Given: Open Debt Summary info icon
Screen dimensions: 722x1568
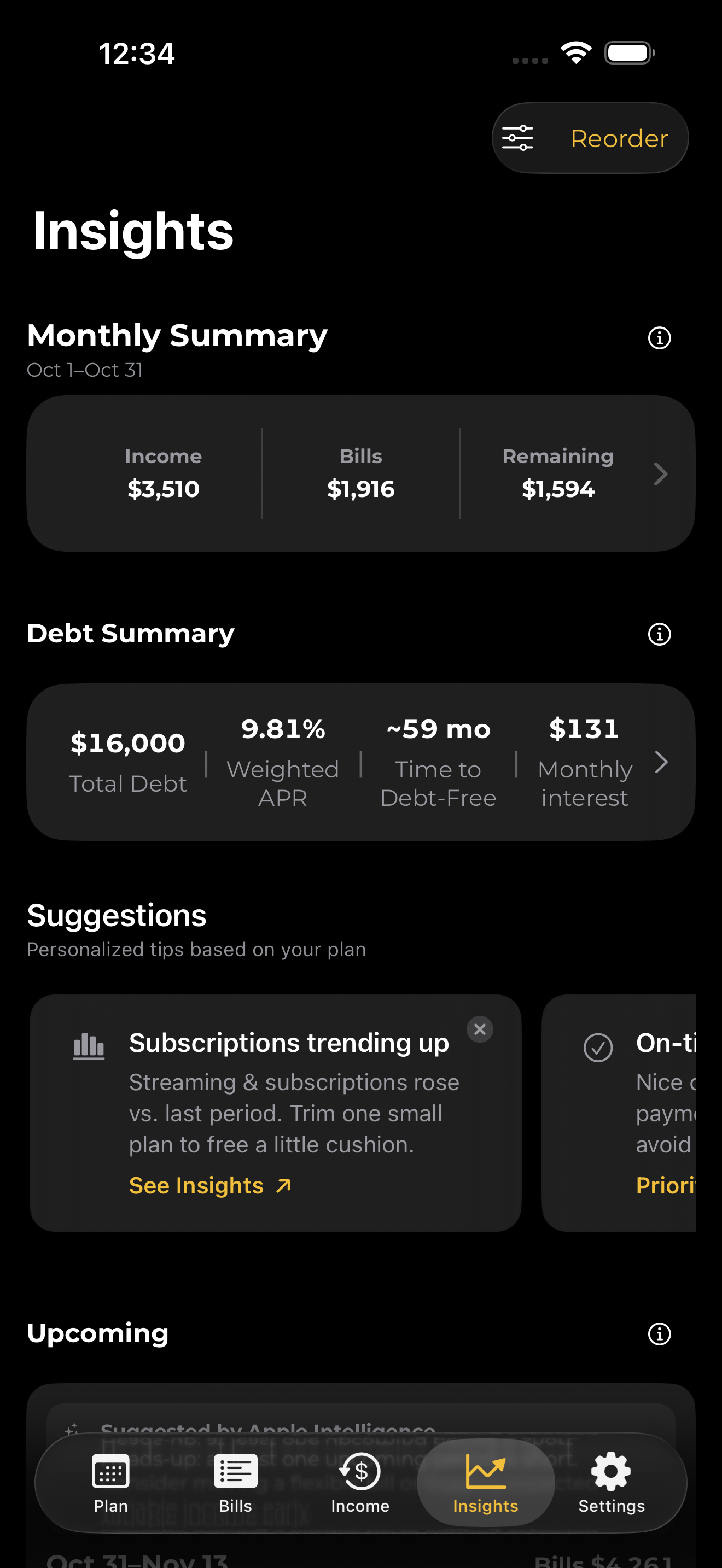Looking at the screenshot, I should coord(659,634).
